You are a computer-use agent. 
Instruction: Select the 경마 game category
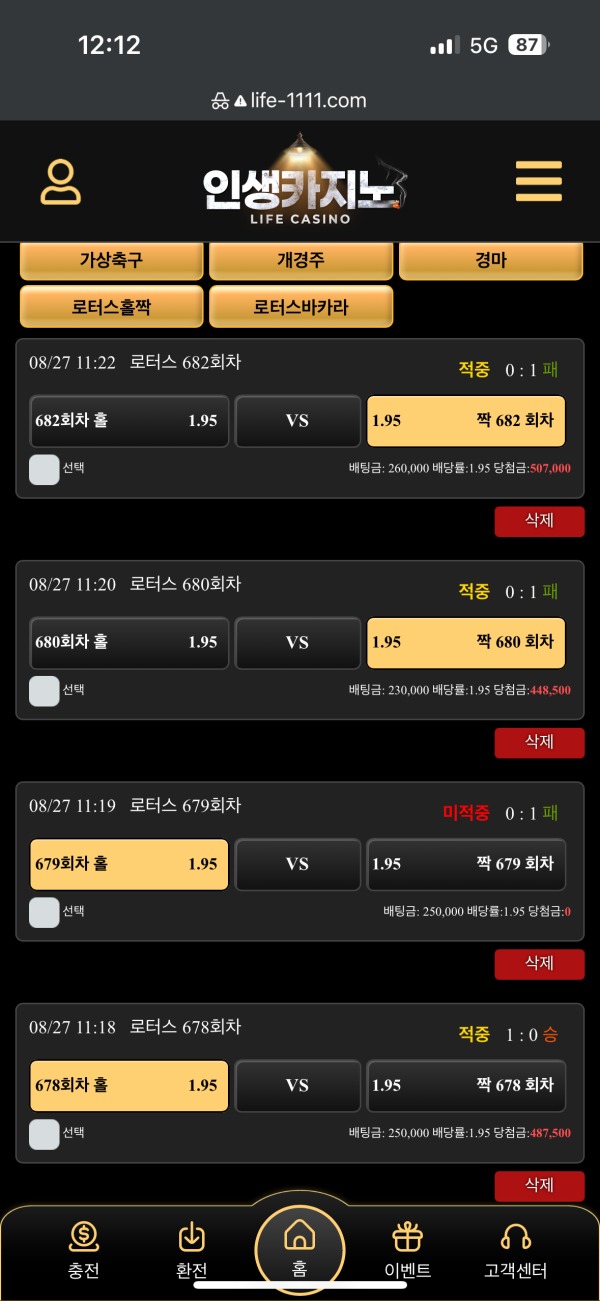point(490,261)
